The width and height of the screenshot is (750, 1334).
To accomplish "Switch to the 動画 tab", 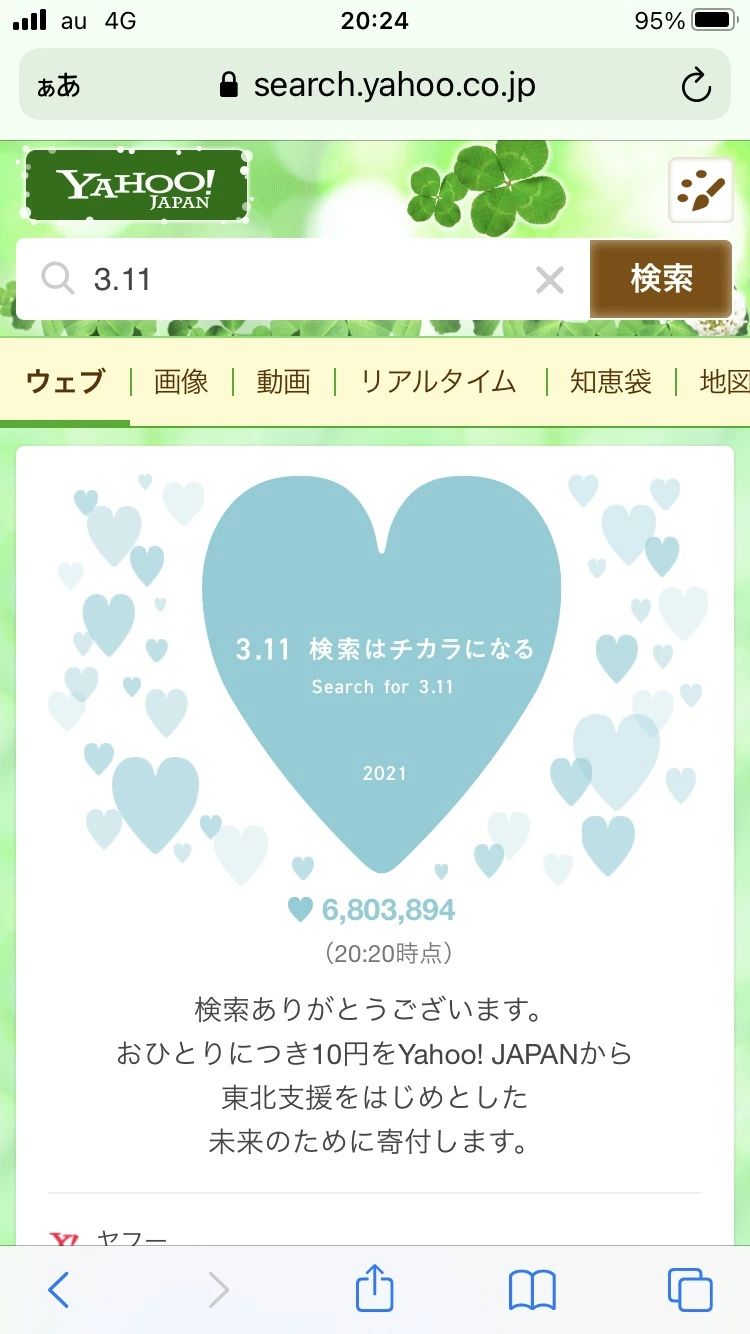I will (x=283, y=382).
